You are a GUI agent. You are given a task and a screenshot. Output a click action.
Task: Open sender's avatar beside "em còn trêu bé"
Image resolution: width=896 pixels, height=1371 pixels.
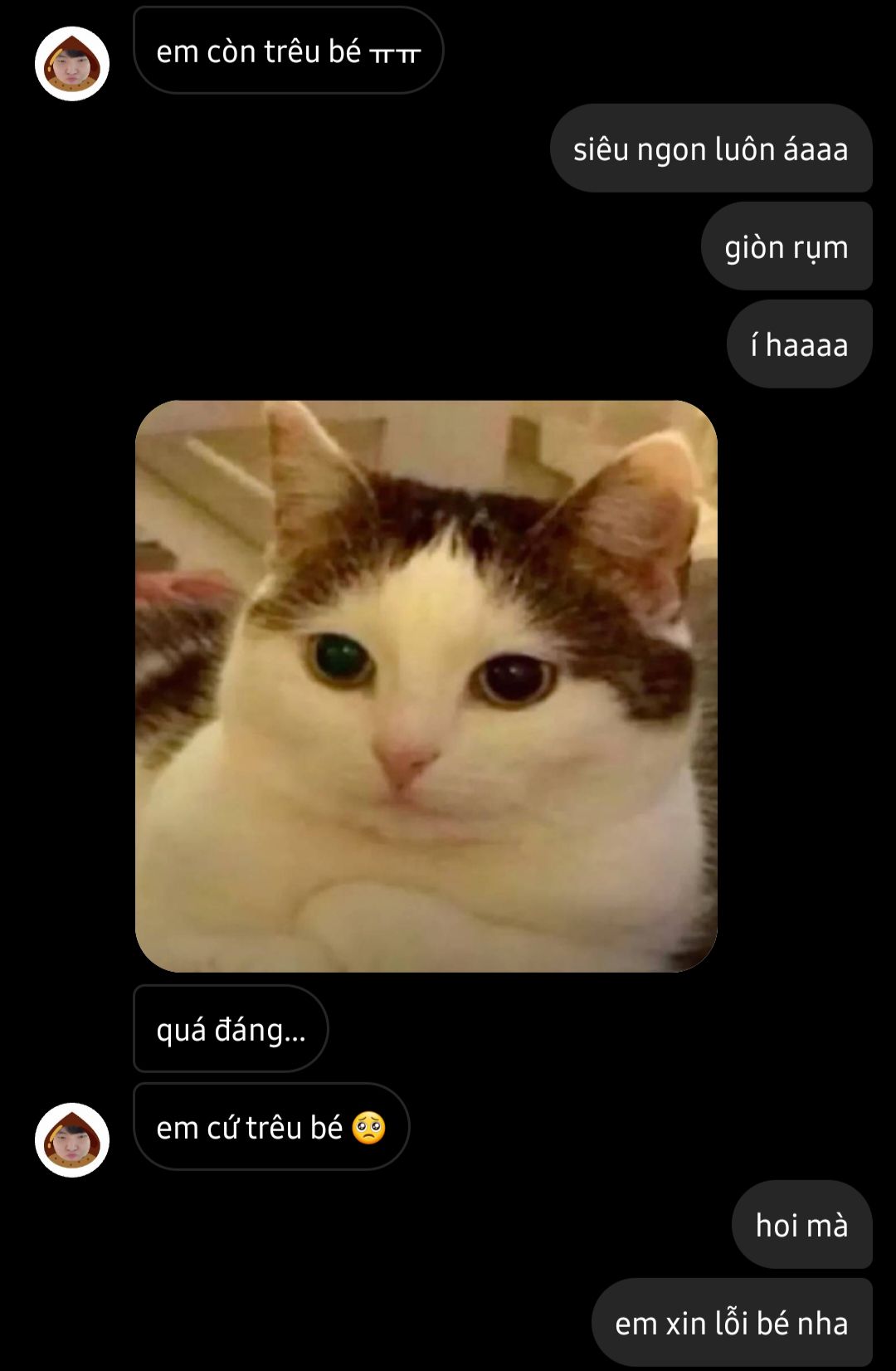click(x=72, y=64)
